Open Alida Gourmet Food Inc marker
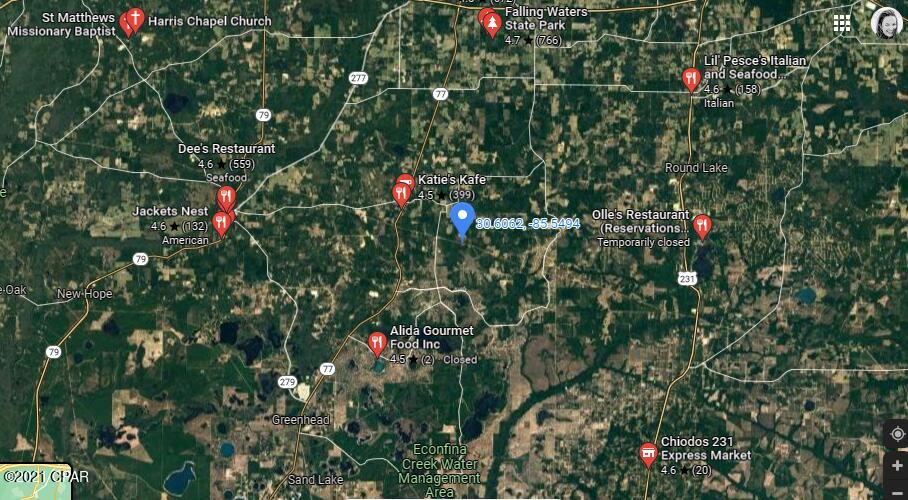The image size is (908, 500). (377, 344)
